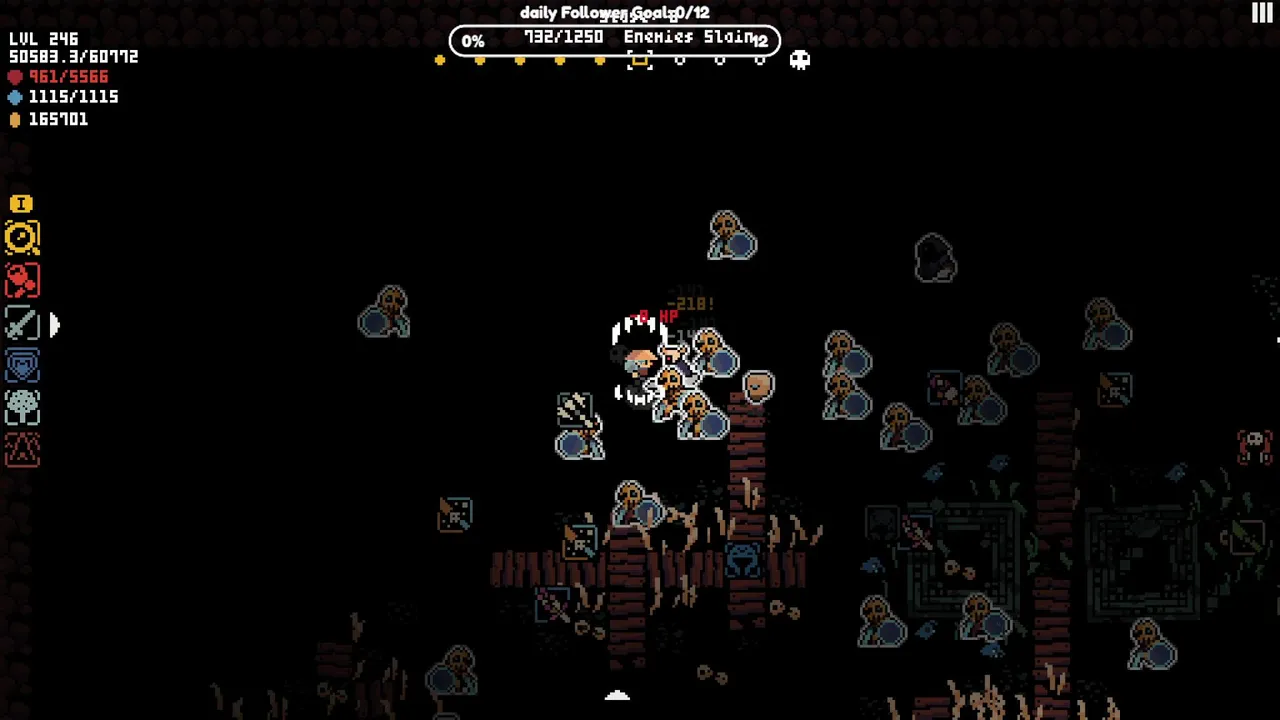The height and width of the screenshot is (720, 1280).
Task: Select the yellow magnifier skill icon
Action: coord(22,238)
